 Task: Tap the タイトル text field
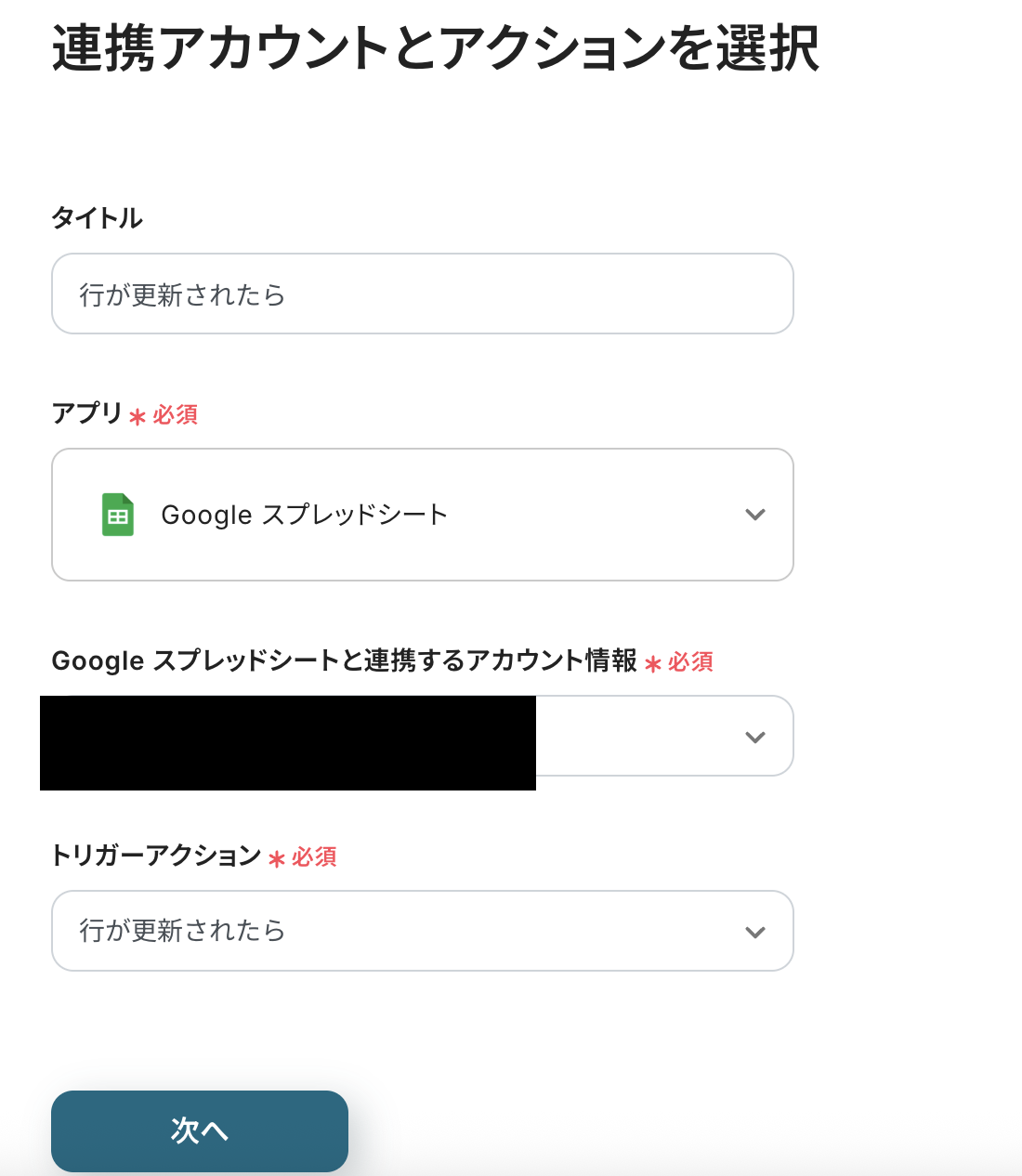(422, 294)
